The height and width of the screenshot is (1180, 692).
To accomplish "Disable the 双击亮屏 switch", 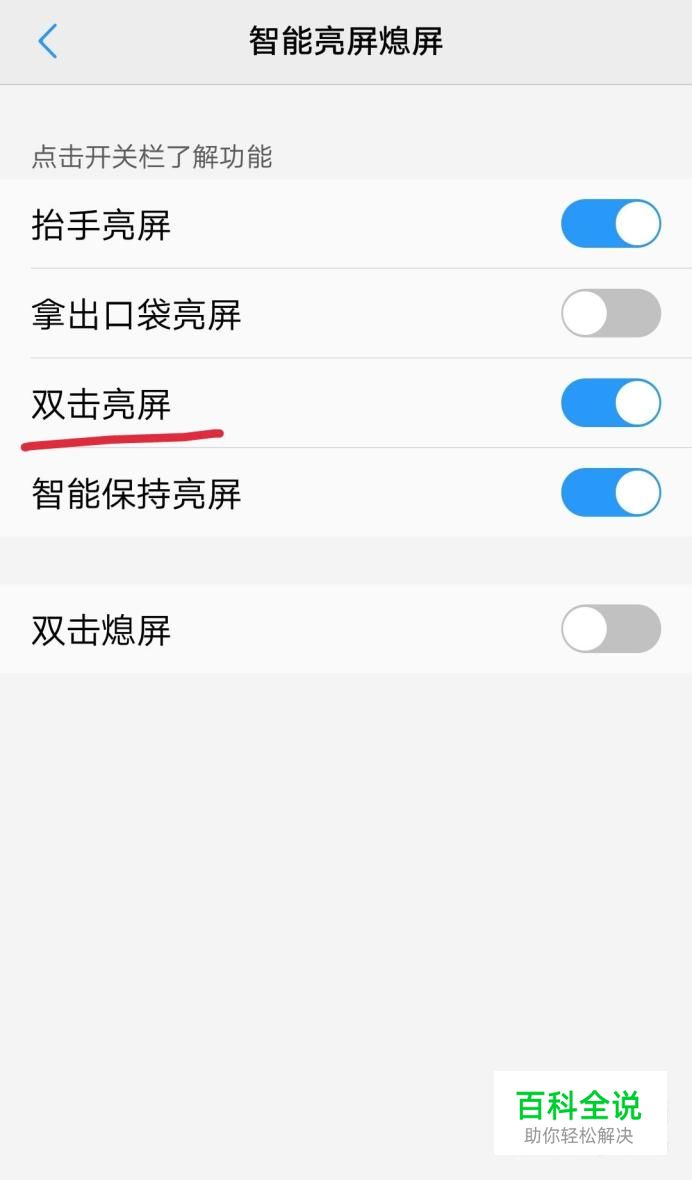I will click(611, 403).
